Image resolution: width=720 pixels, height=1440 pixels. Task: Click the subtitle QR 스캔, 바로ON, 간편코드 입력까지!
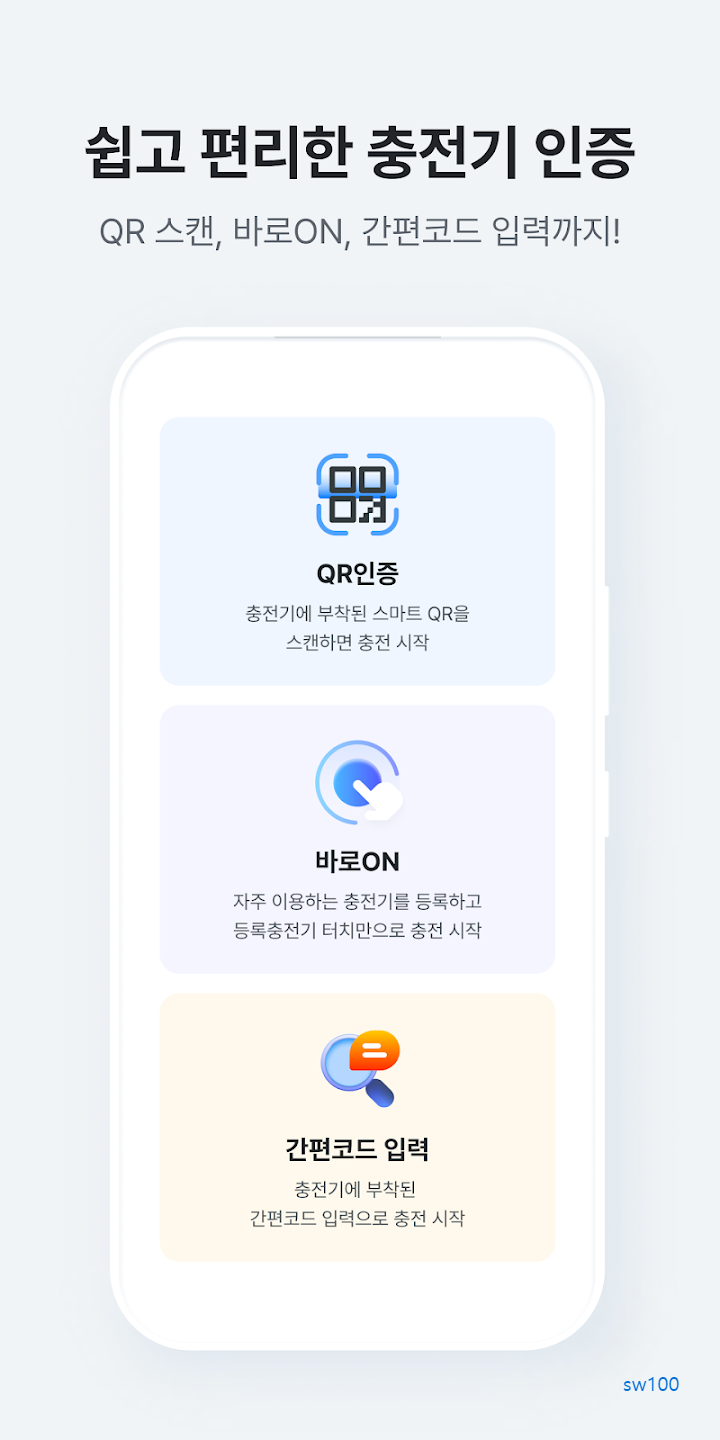click(360, 228)
